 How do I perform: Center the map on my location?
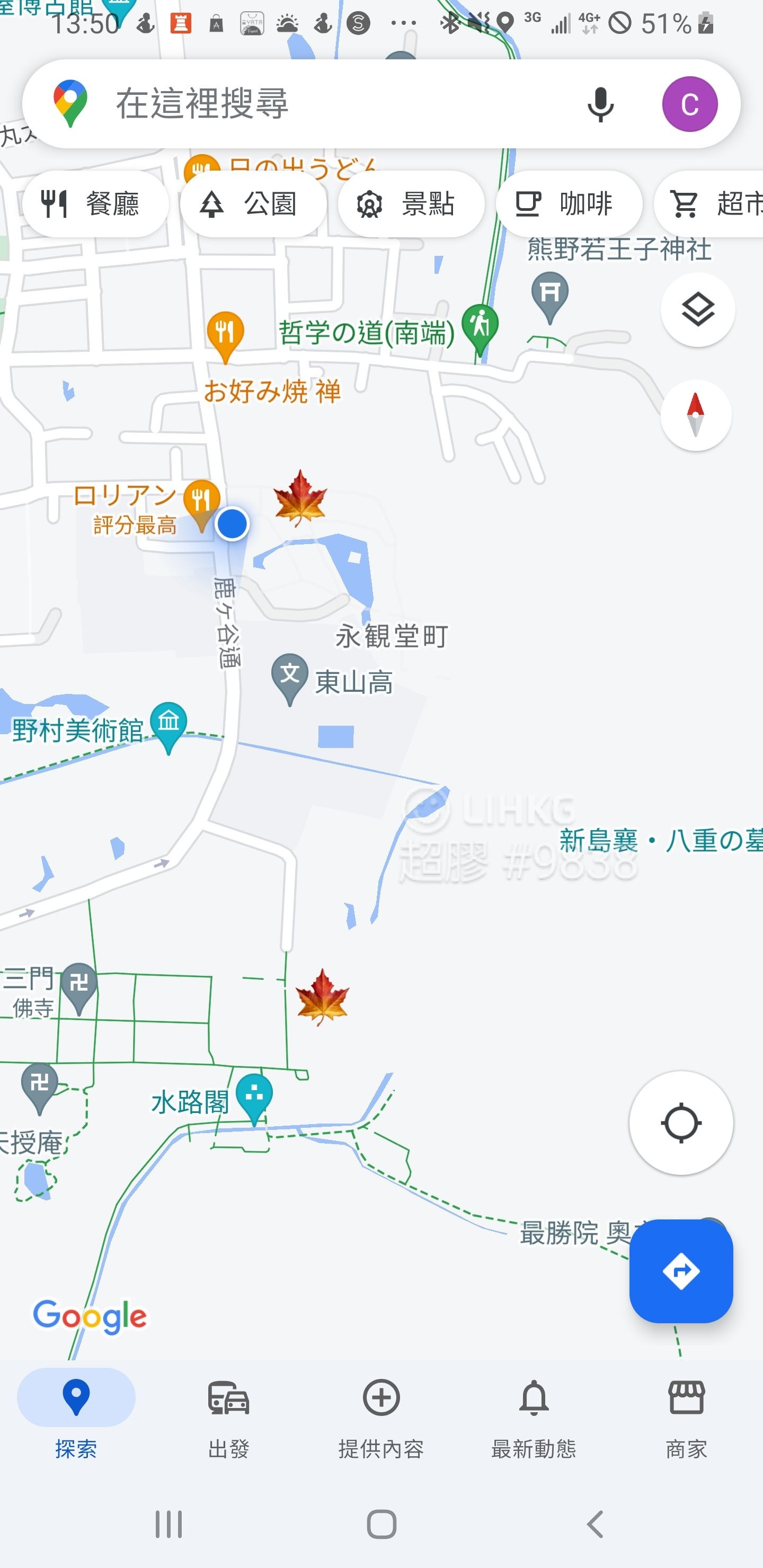[x=681, y=1123]
